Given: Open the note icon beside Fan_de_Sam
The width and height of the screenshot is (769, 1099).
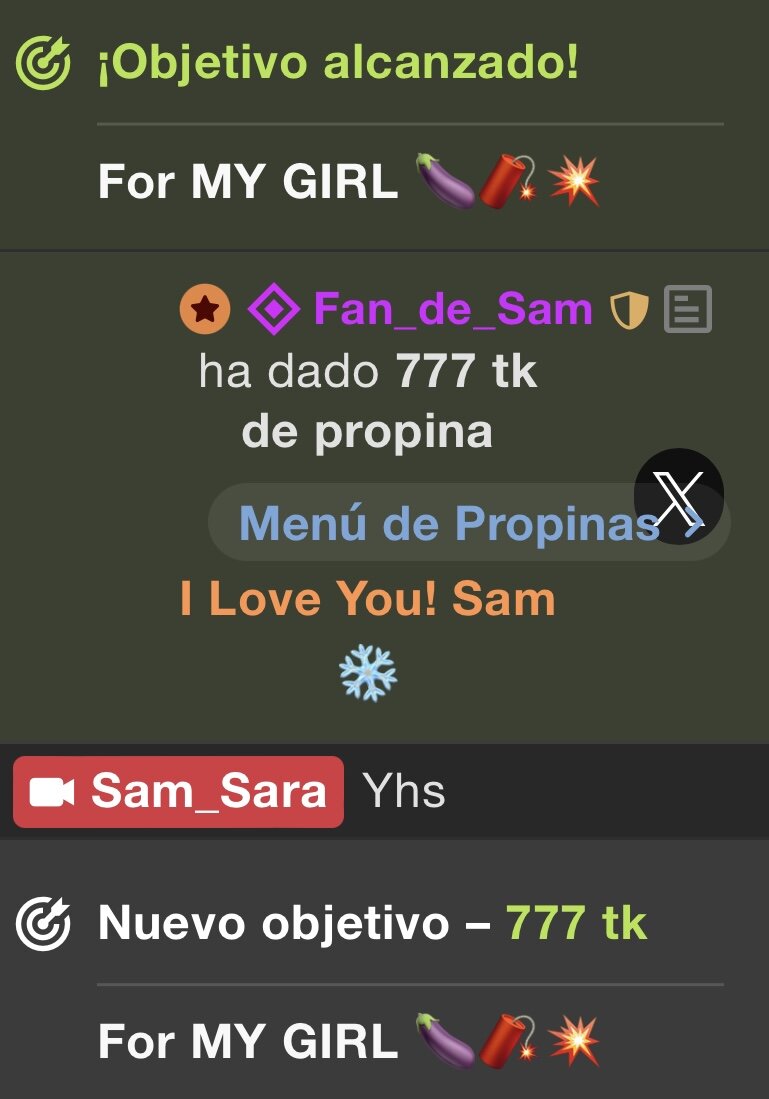Looking at the screenshot, I should 688,309.
